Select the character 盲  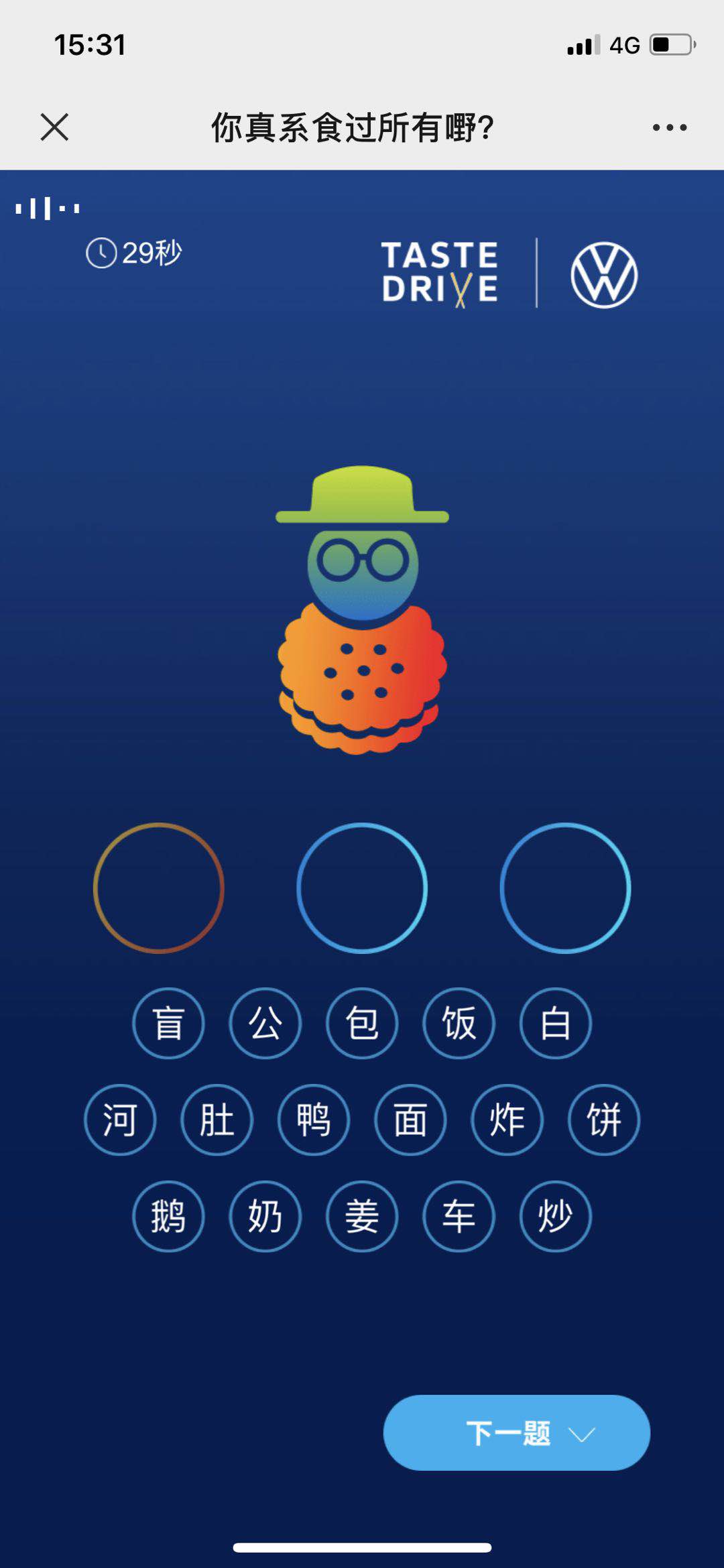tap(168, 1023)
